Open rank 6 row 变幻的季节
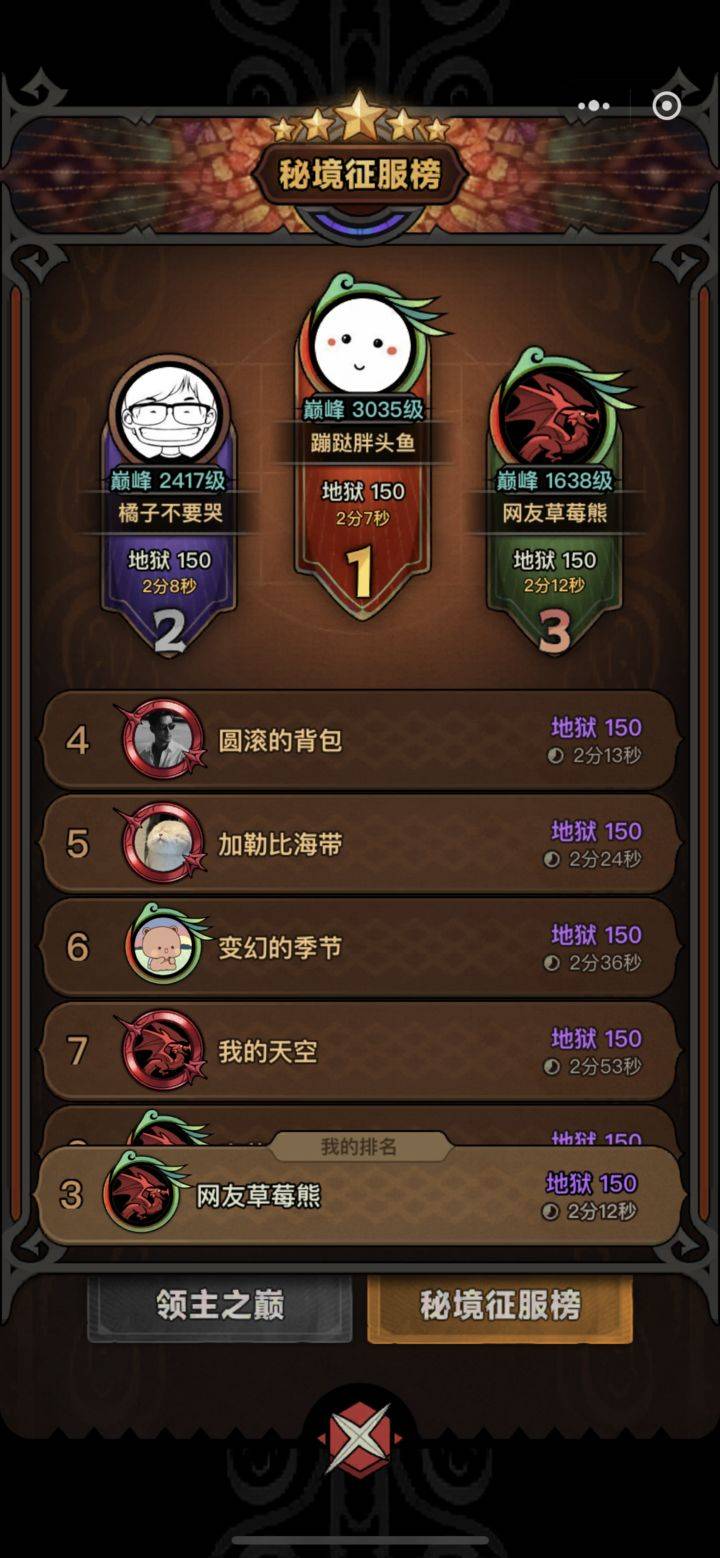The height and width of the screenshot is (1558, 720). point(360,947)
